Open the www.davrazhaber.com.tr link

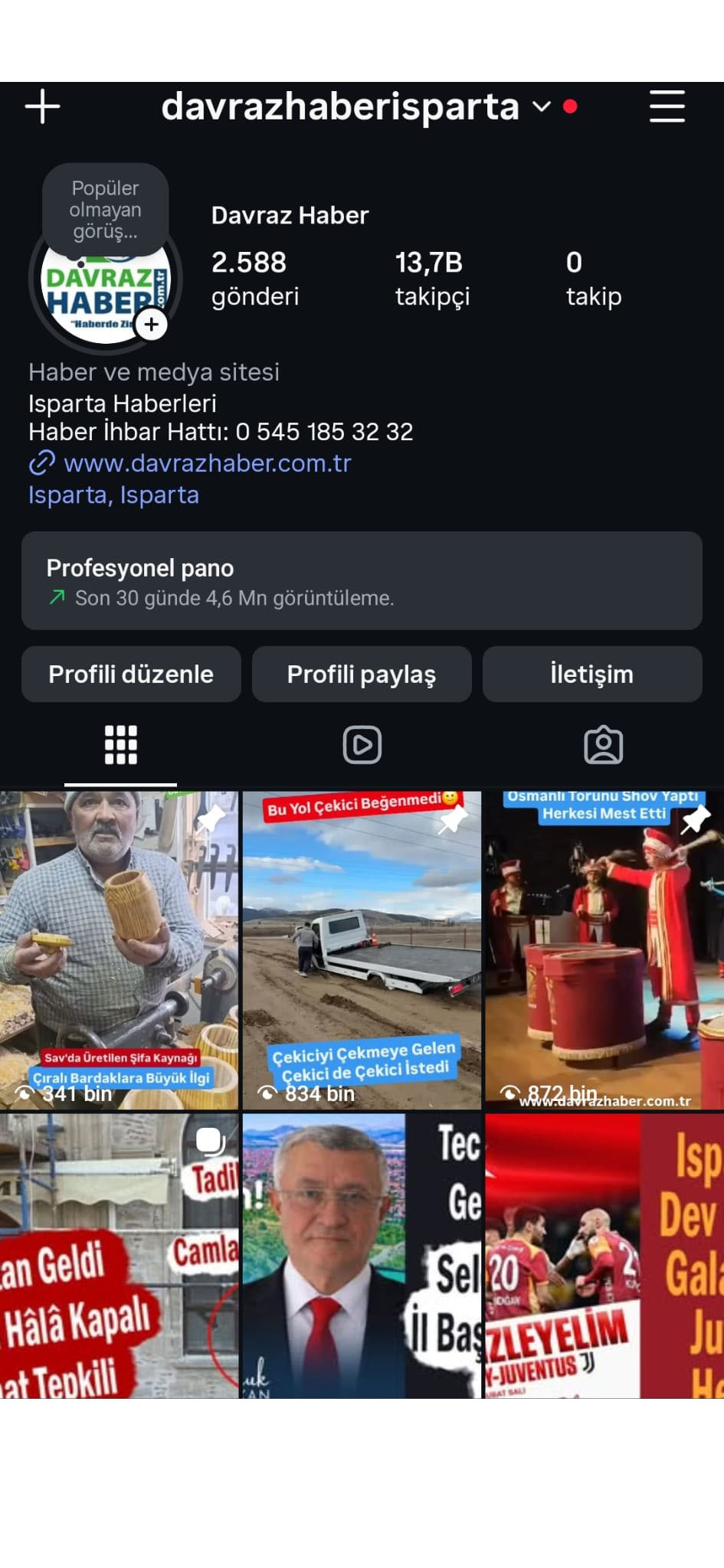[207, 463]
